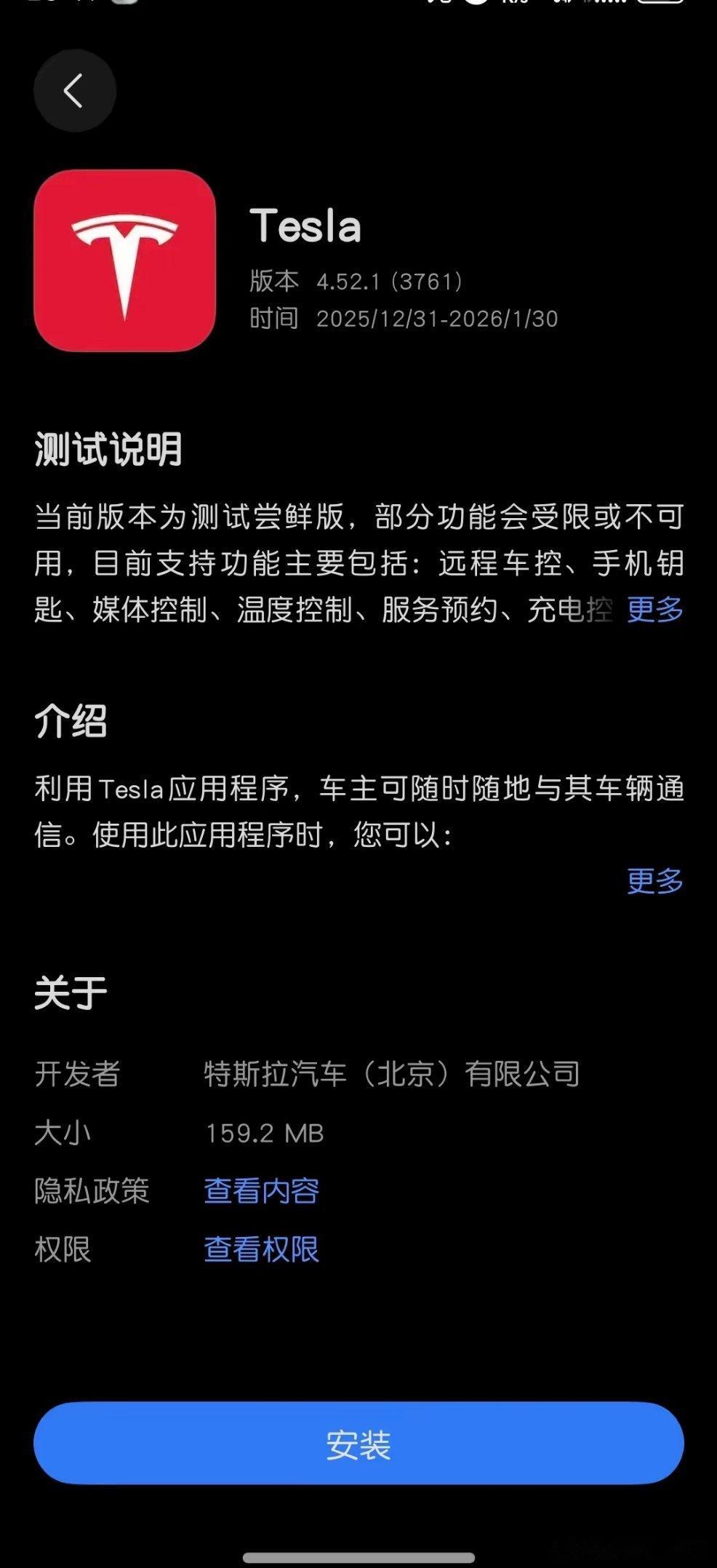Tap 安装 to install the Tesla app
The image size is (717, 1568).
point(358,1444)
